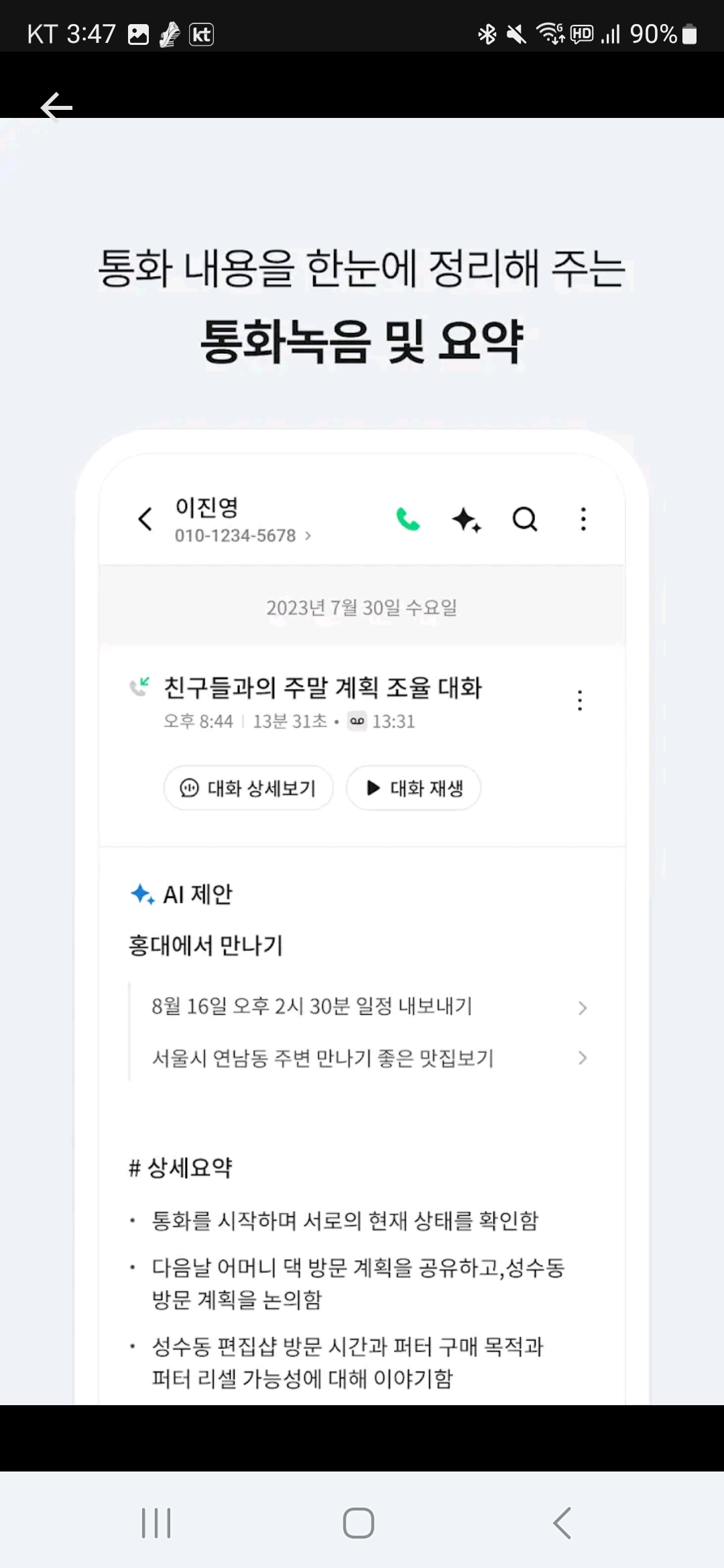This screenshot has height=1568, width=724.
Task: Tap the AI 제안 sparkle icon
Action: pos(141,893)
